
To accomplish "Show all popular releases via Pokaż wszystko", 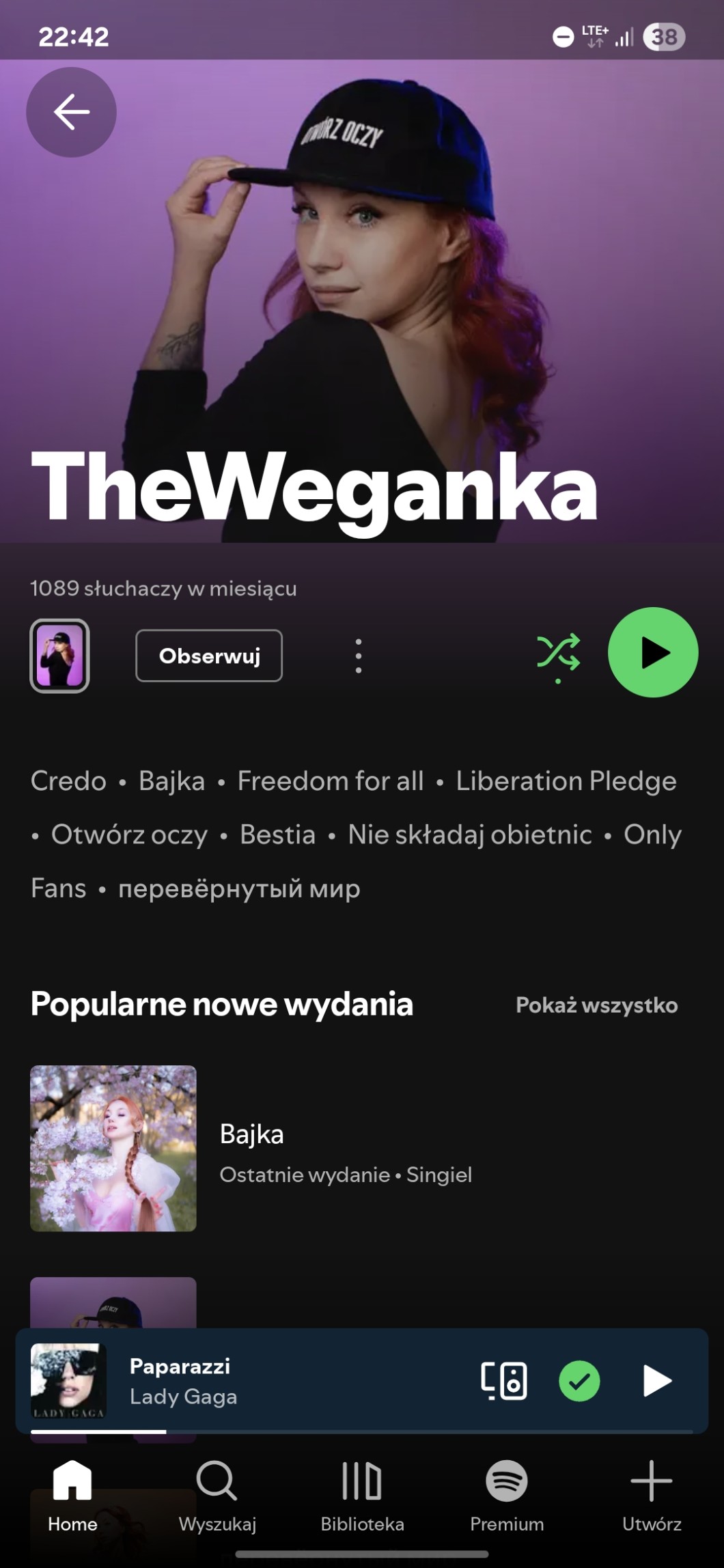I will [x=596, y=1005].
